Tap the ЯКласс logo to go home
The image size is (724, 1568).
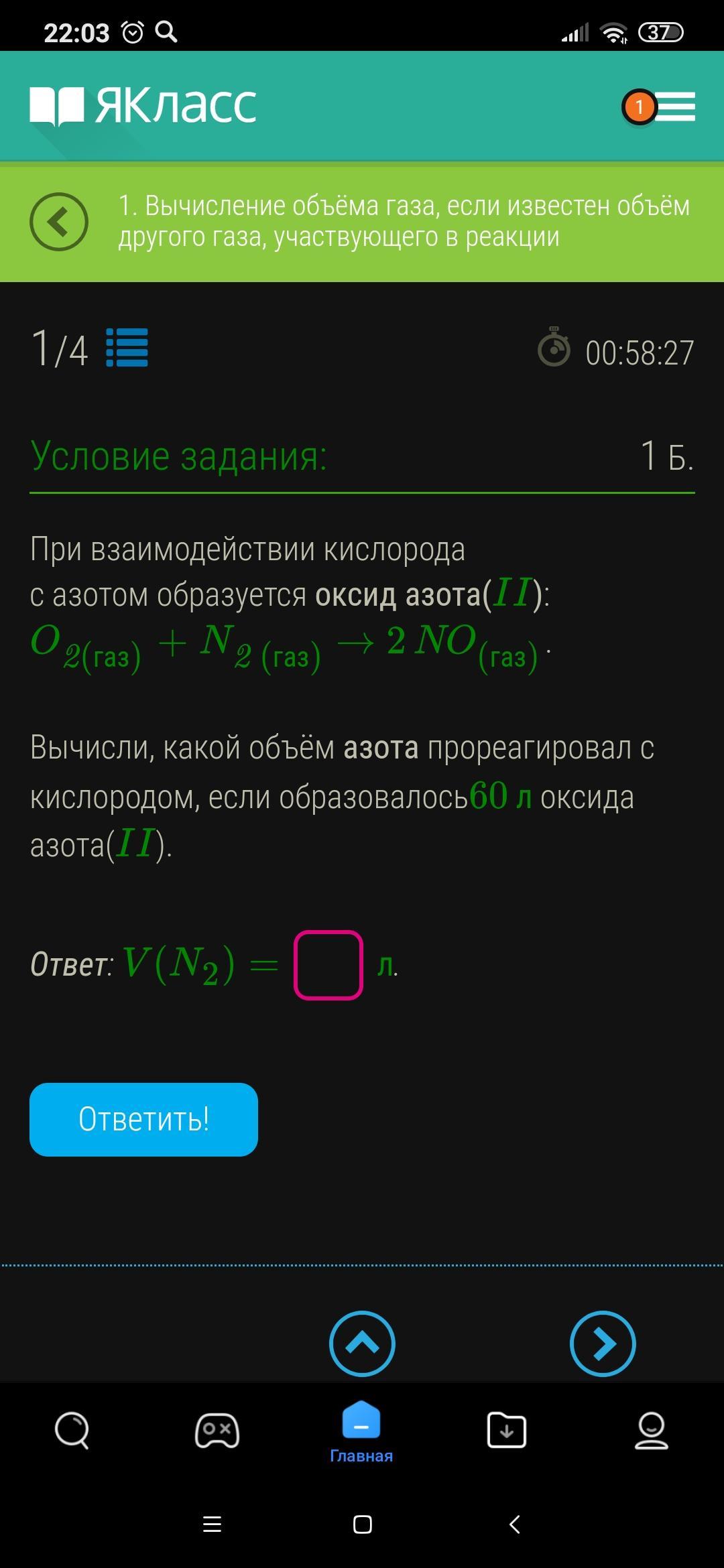tap(143, 106)
